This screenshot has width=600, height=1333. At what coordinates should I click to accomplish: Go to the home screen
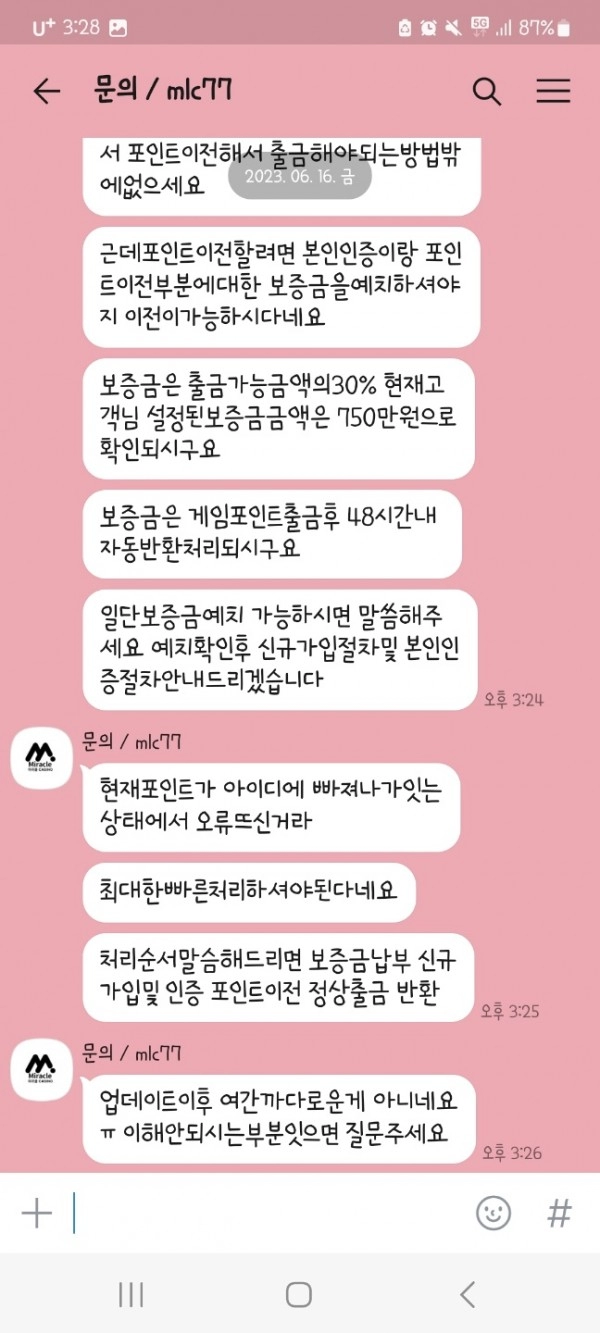coord(299,1296)
